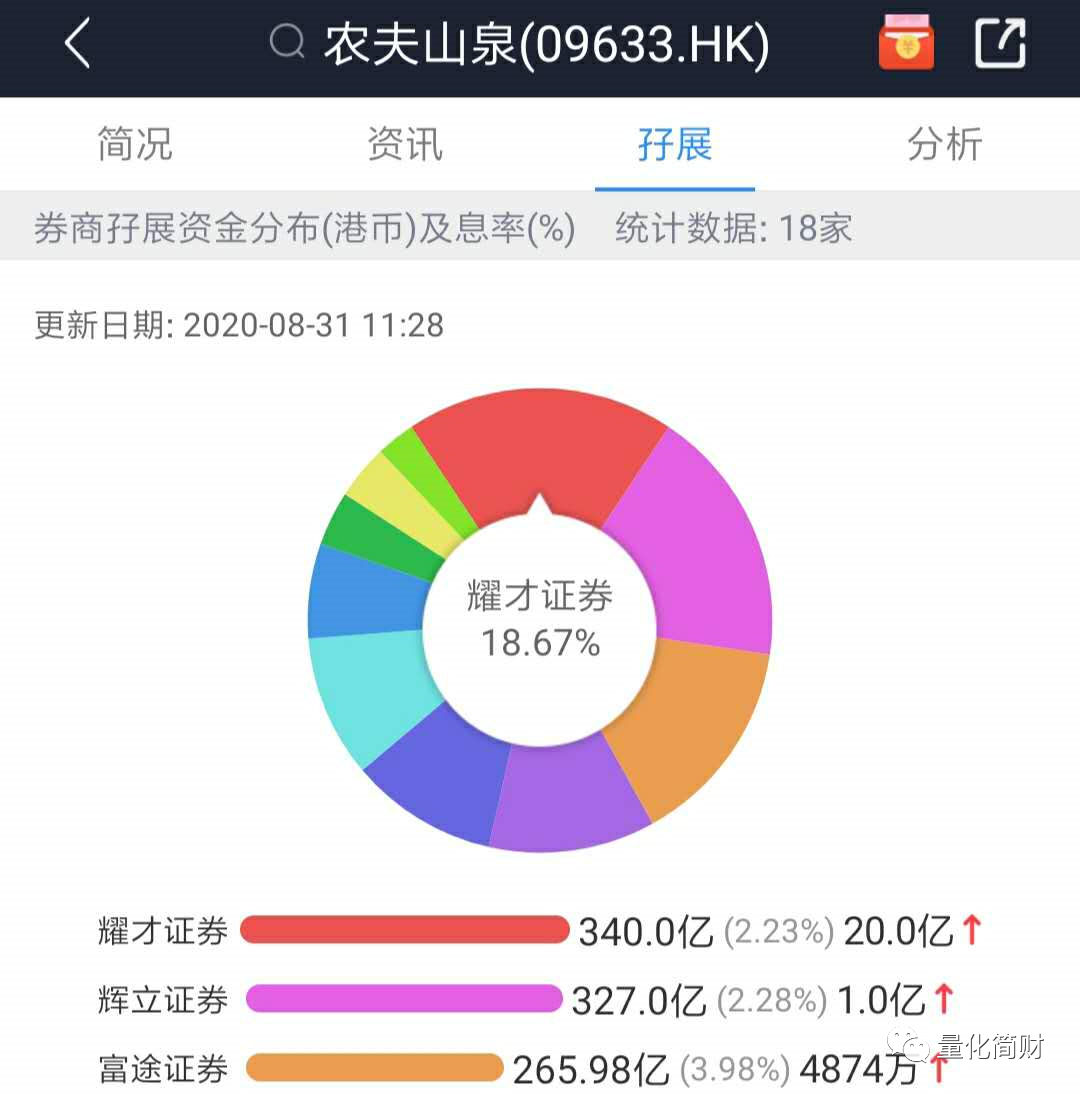Switch to the 资讯 tab
The width and height of the screenshot is (1080, 1095).
405,144
